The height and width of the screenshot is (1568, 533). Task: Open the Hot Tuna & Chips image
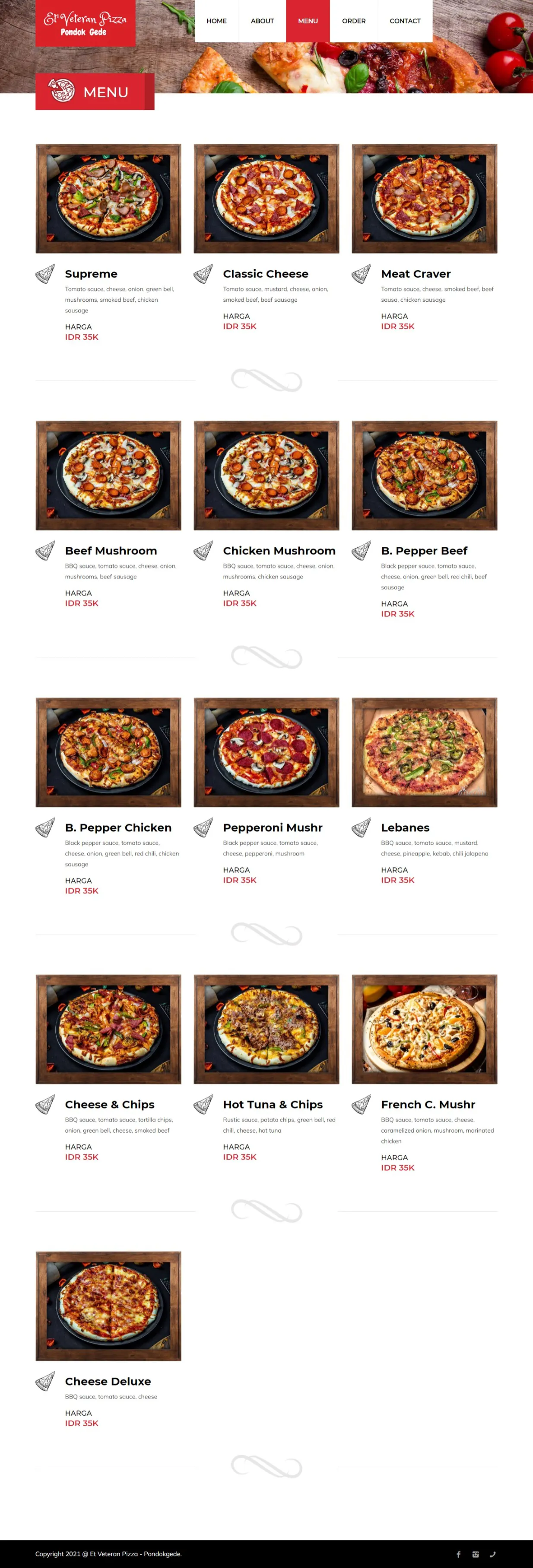[266, 1029]
